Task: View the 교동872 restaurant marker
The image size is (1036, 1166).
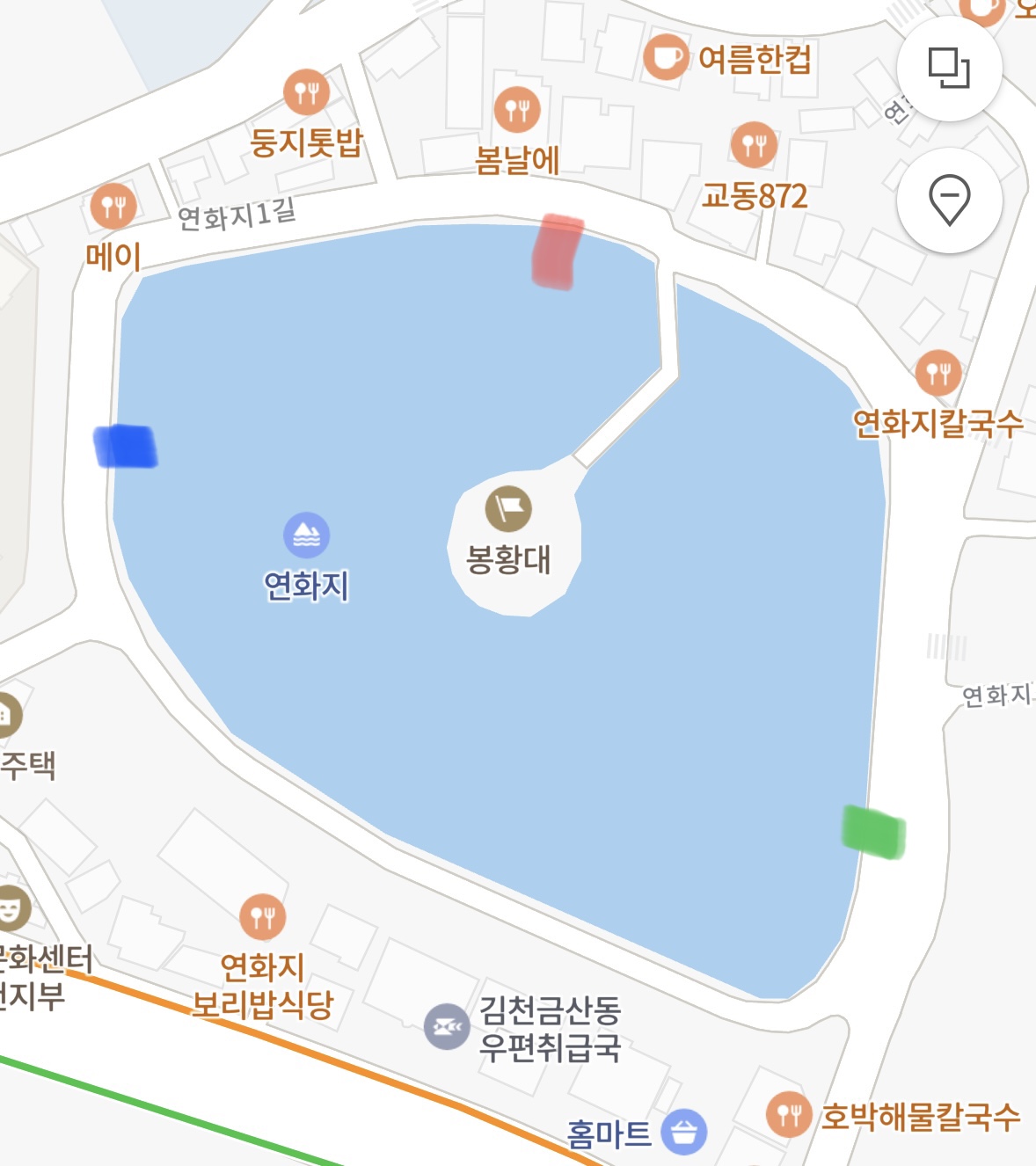Action: tap(754, 145)
